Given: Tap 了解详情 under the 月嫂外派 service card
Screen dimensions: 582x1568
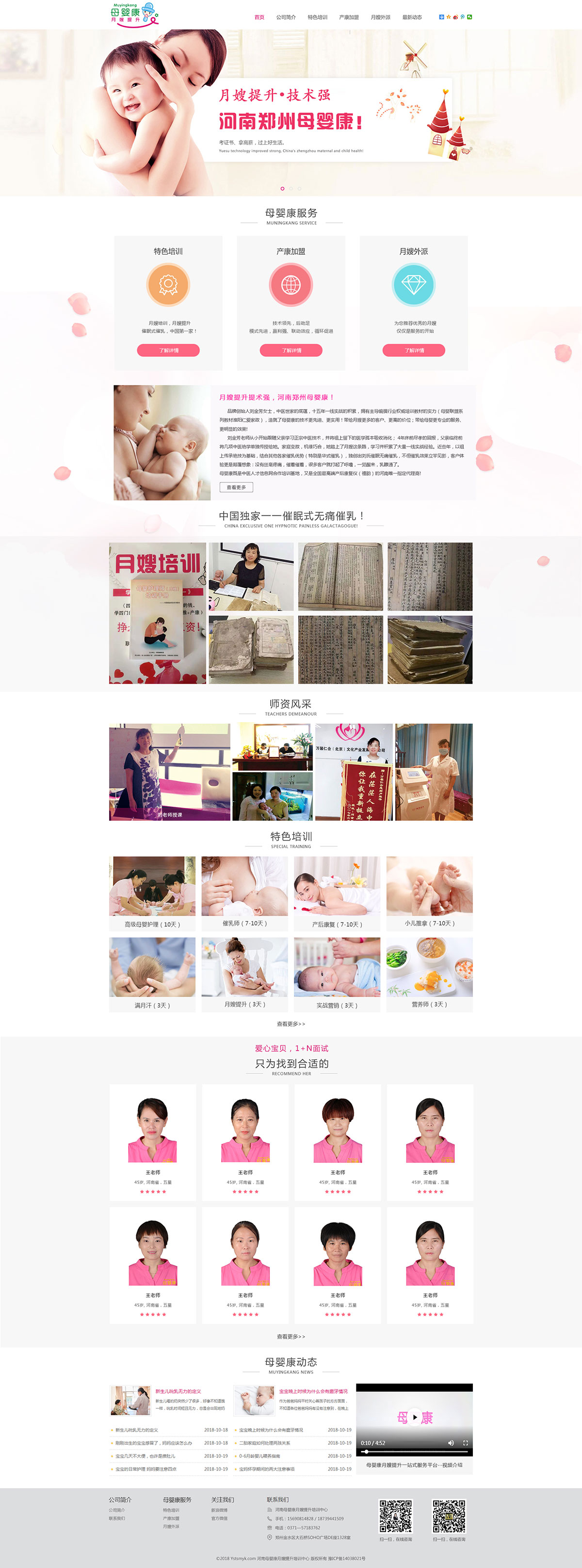Looking at the screenshot, I should [414, 350].
